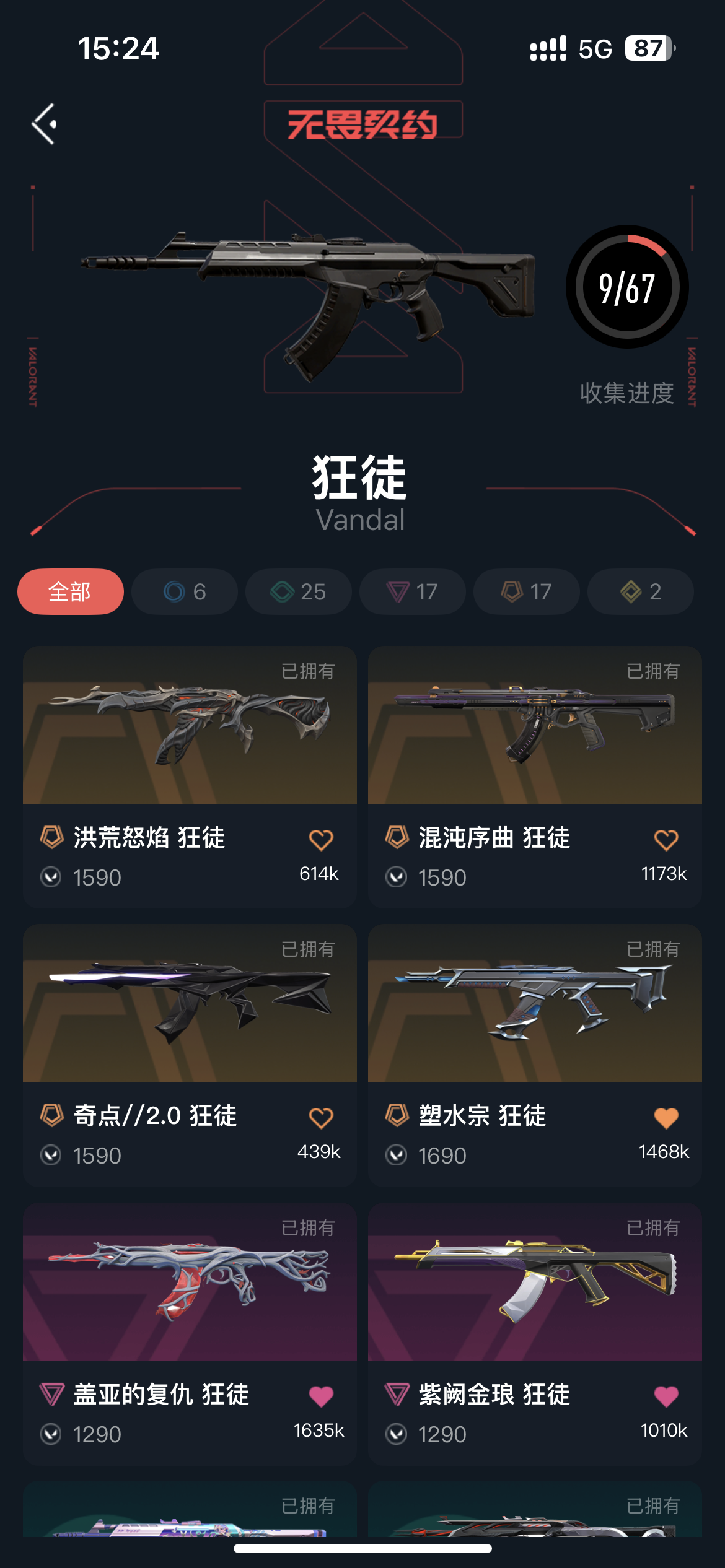This screenshot has width=725, height=1568.
Task: Like the 奇点//2.0 狂徒 skin
Action: pos(321,1118)
